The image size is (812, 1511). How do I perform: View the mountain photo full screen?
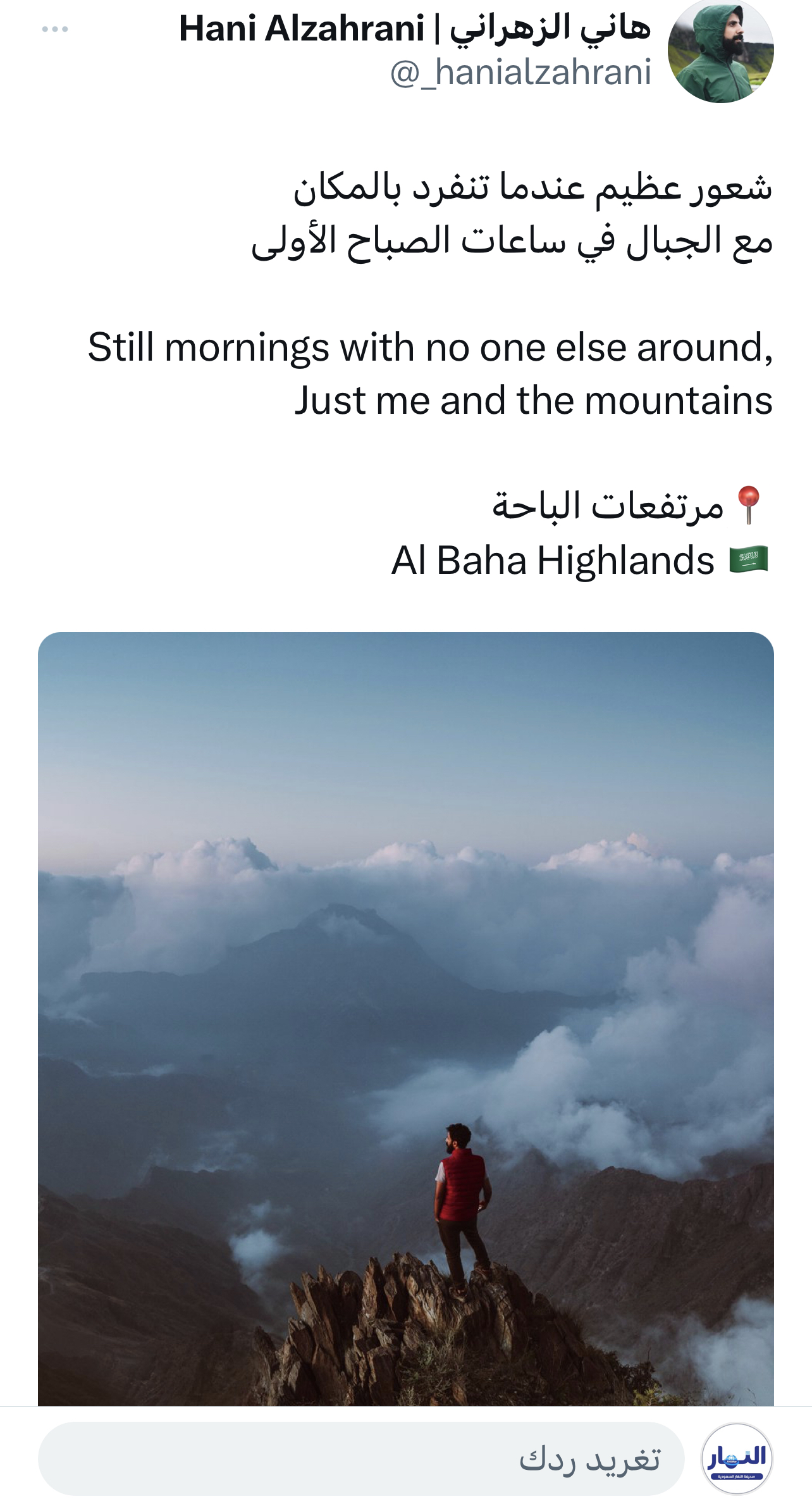pyautogui.click(x=406, y=1012)
